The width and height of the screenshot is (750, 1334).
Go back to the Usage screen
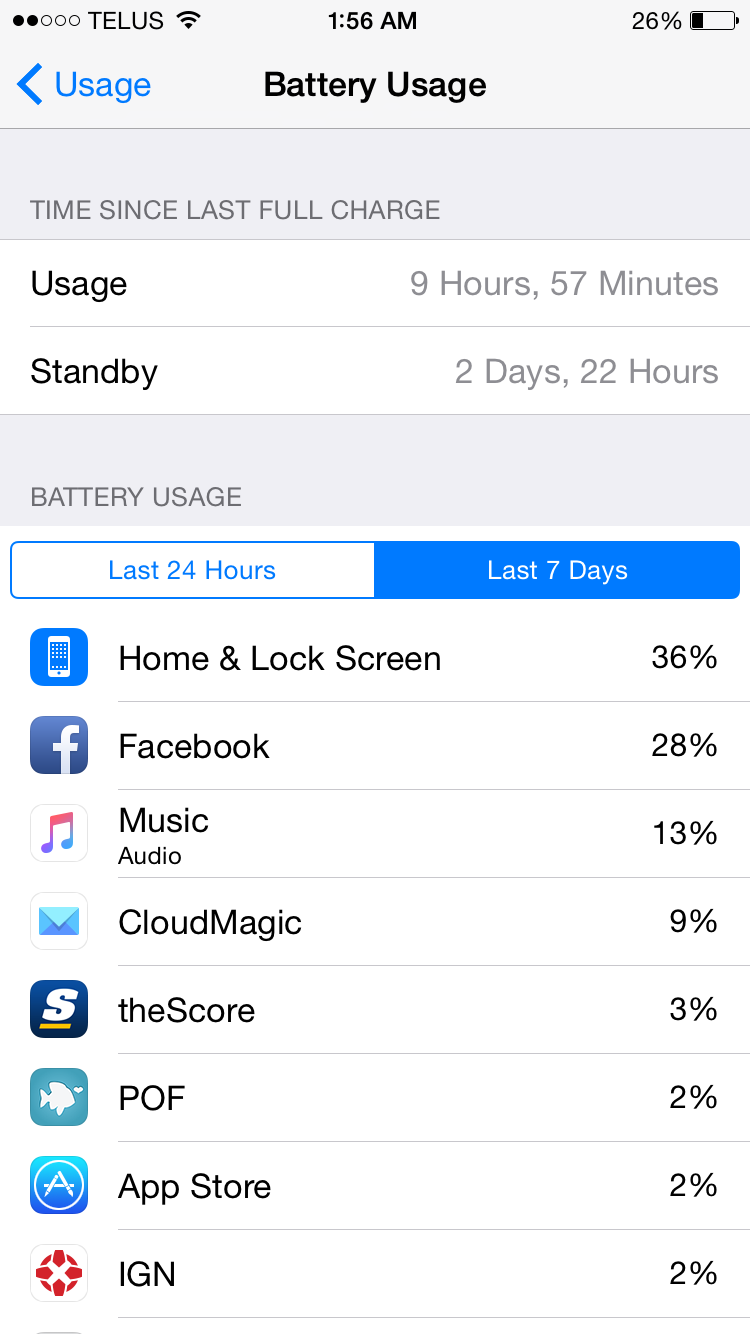click(x=84, y=85)
